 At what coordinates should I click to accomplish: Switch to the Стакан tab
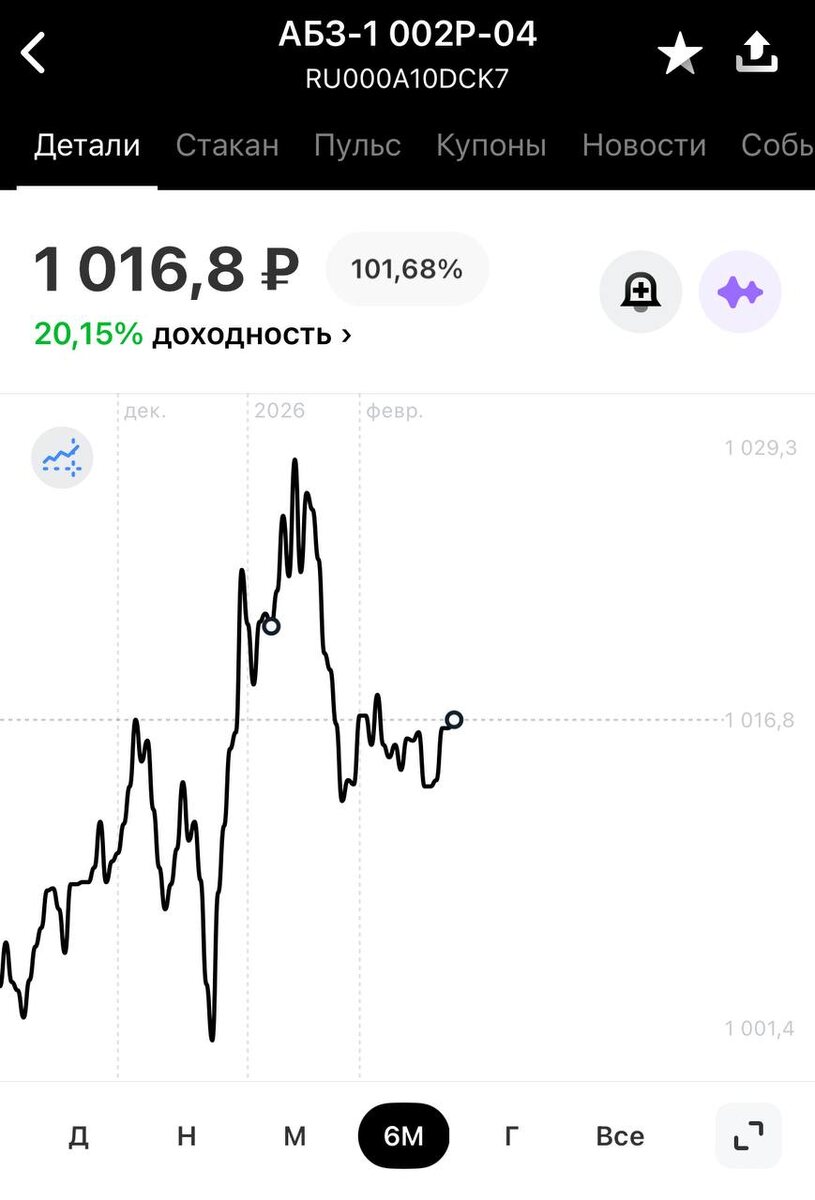point(227,146)
